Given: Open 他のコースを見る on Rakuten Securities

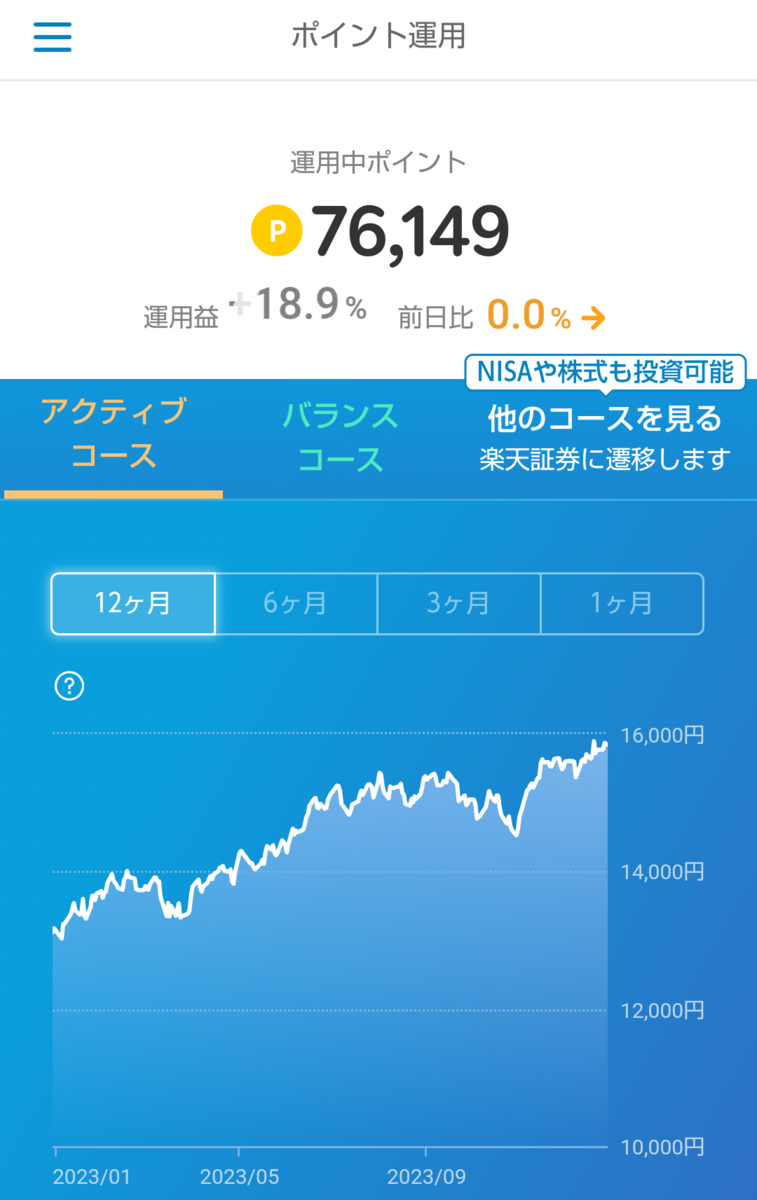Looking at the screenshot, I should [x=604, y=437].
